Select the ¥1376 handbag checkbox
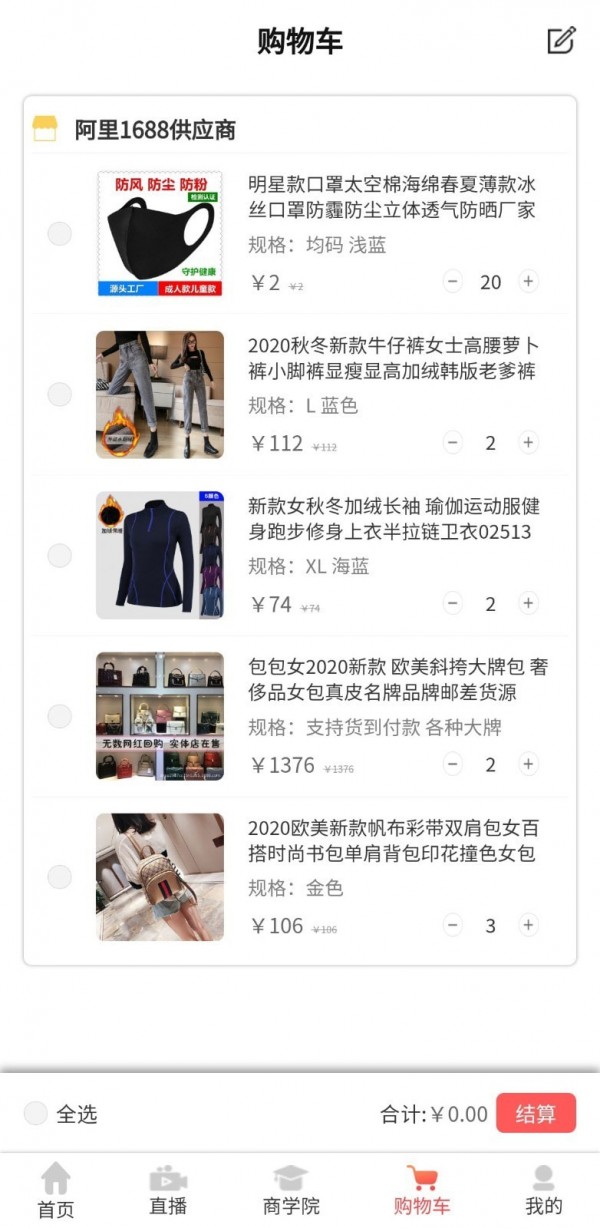 (60, 716)
